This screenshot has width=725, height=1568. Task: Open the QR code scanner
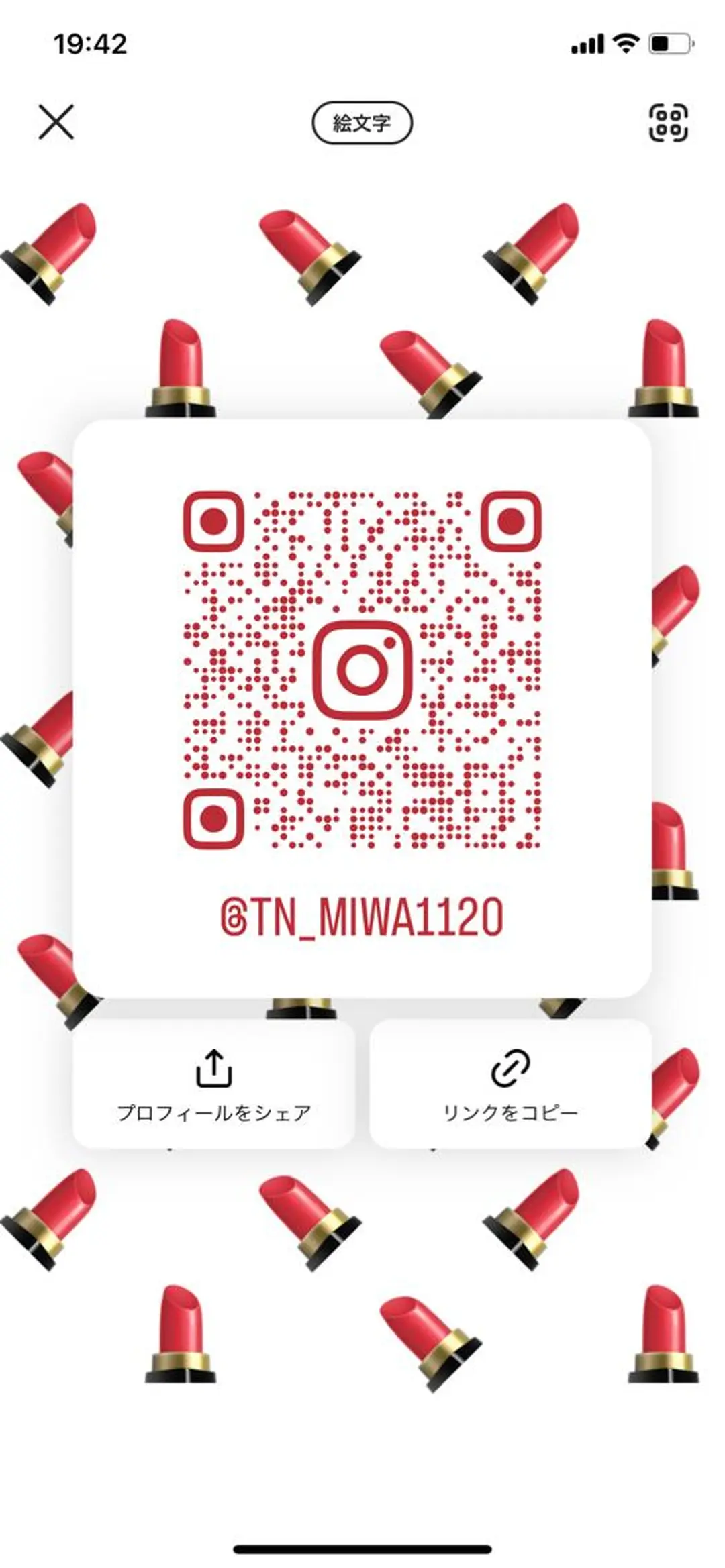[668, 123]
